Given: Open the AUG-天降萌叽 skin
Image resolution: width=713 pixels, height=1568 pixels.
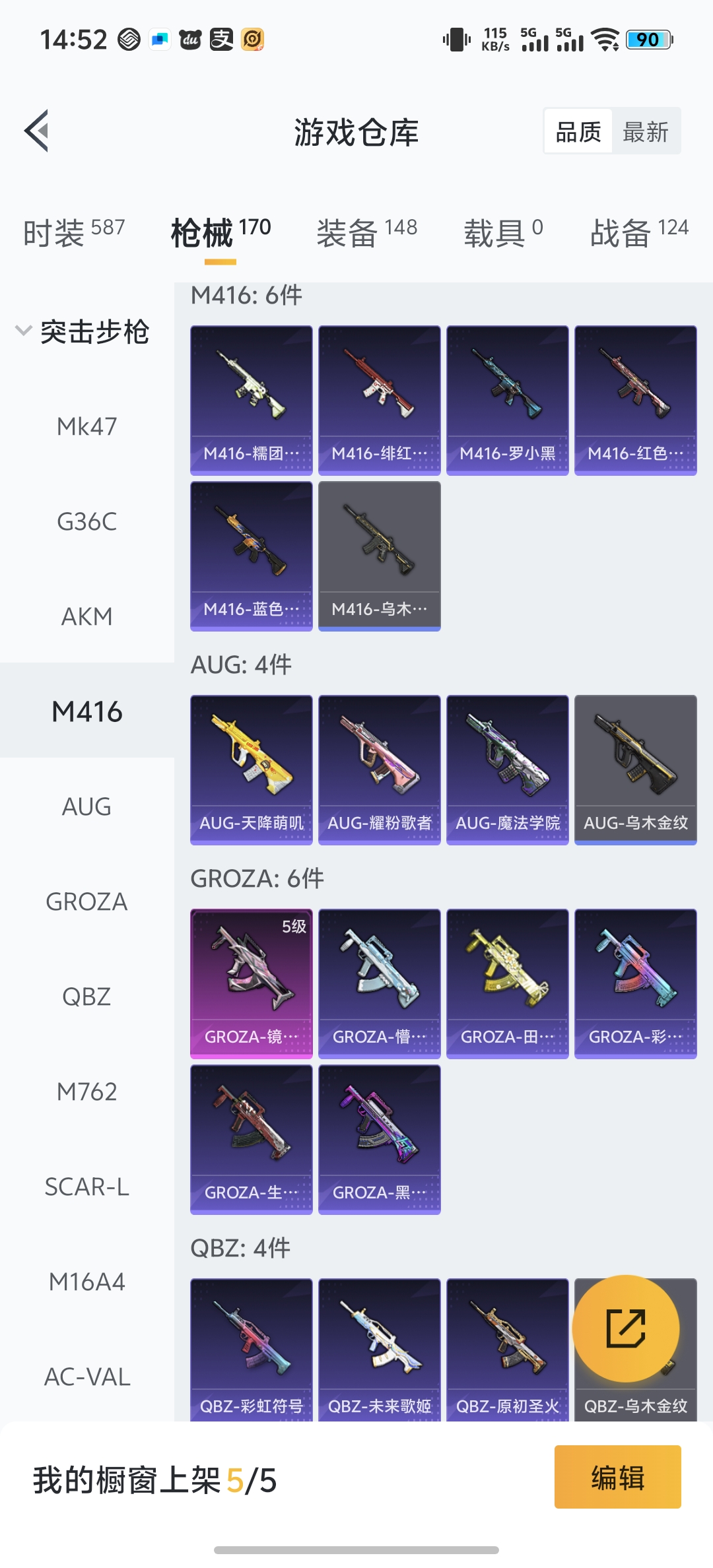Looking at the screenshot, I should point(252,769).
